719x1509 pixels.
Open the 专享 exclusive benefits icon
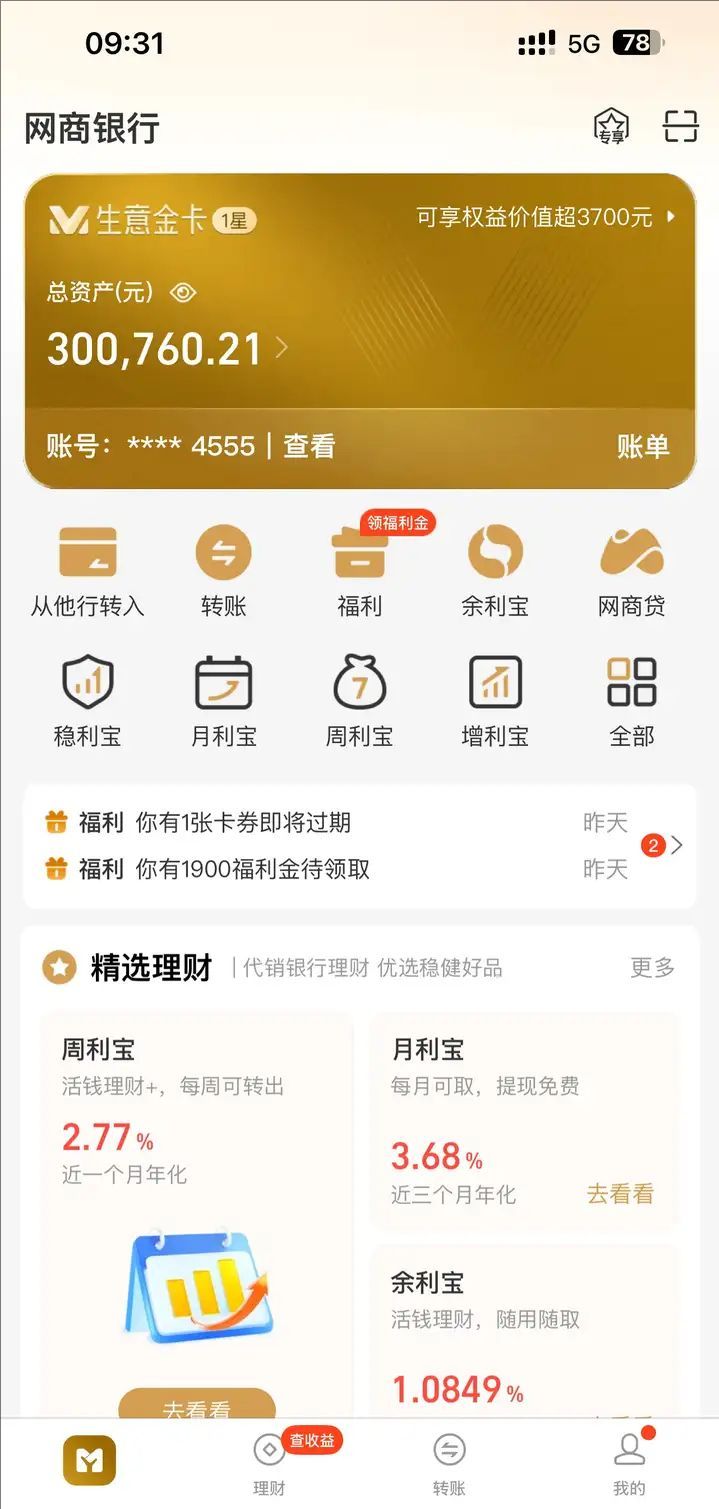[x=611, y=127]
